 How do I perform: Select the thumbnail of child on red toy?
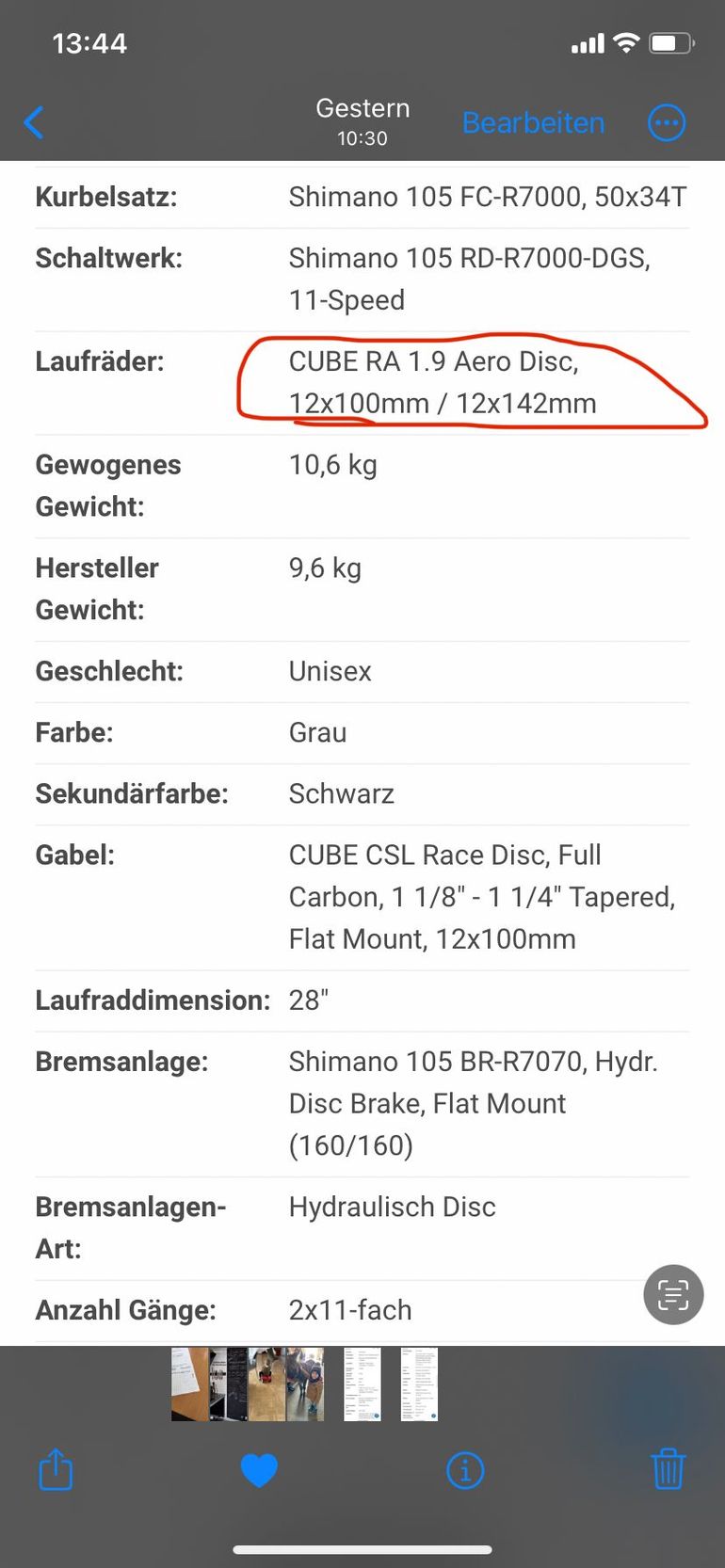click(266, 1384)
